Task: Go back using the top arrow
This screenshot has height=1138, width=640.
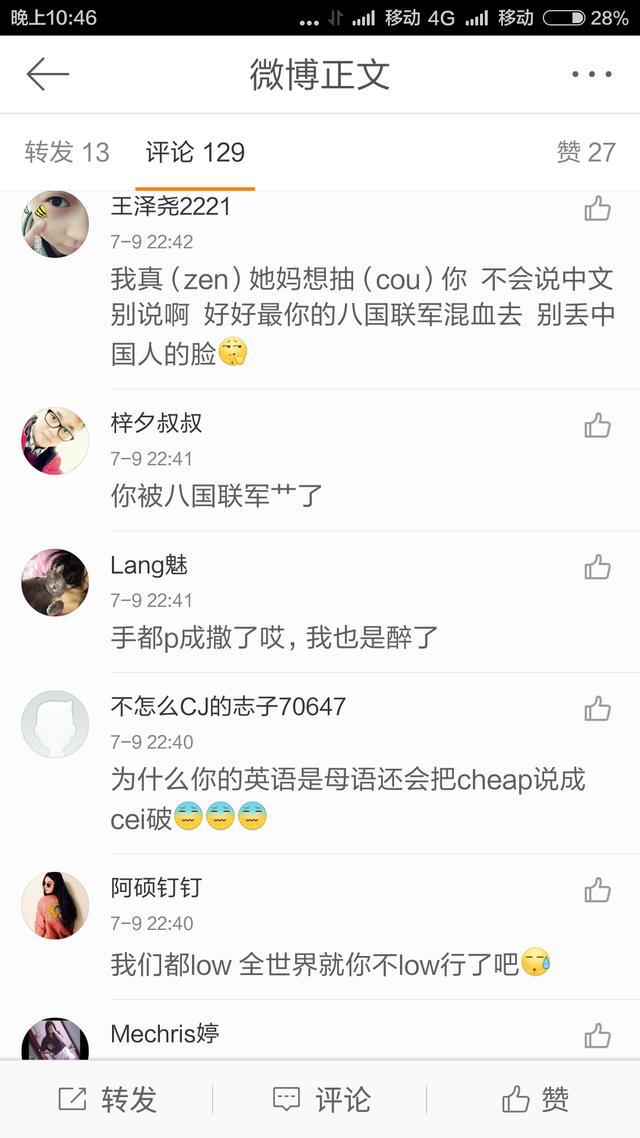Action: [47, 74]
